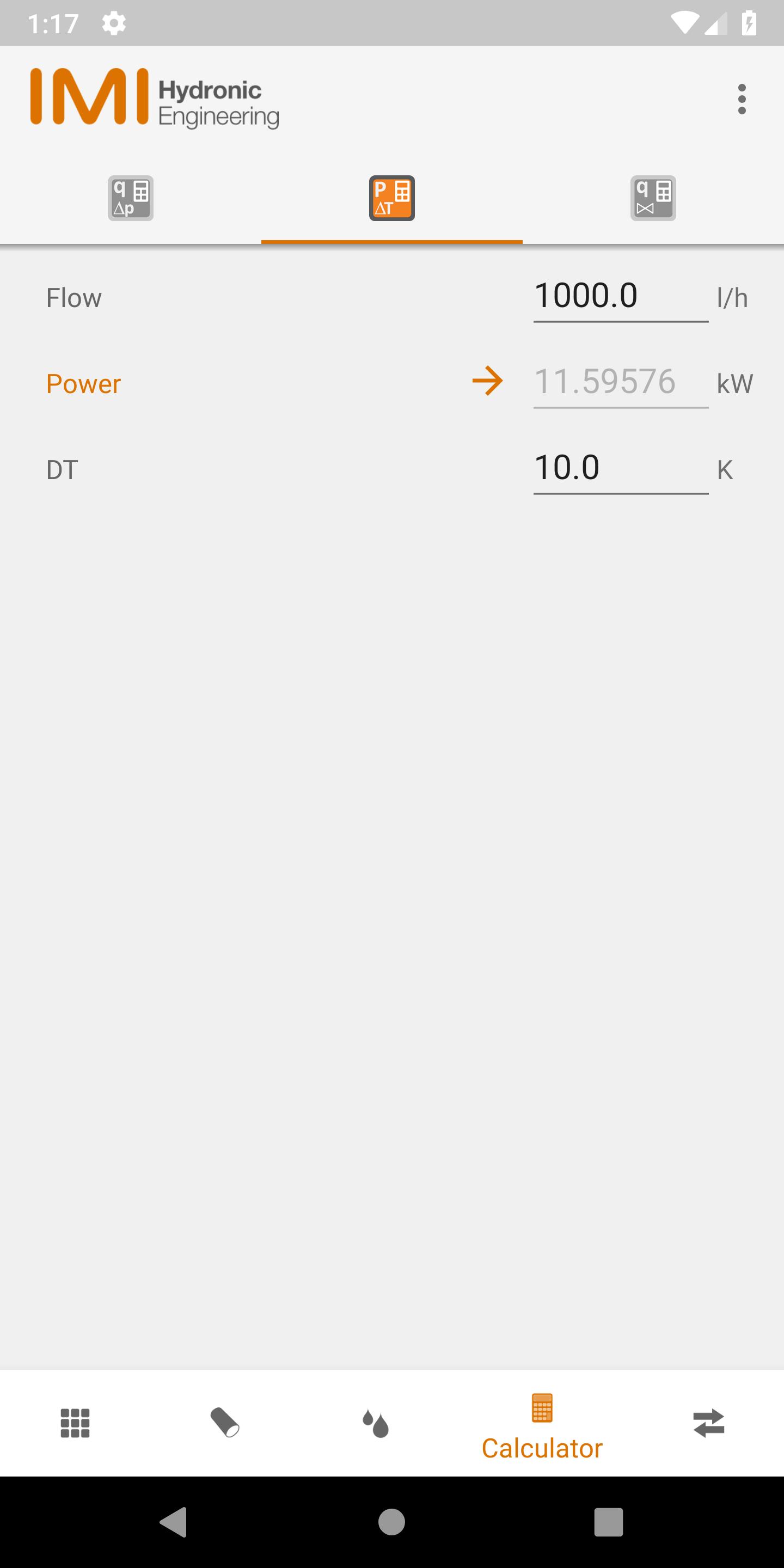The image size is (784, 1568).
Task: Select Power as the computed variable
Action: [x=83, y=383]
